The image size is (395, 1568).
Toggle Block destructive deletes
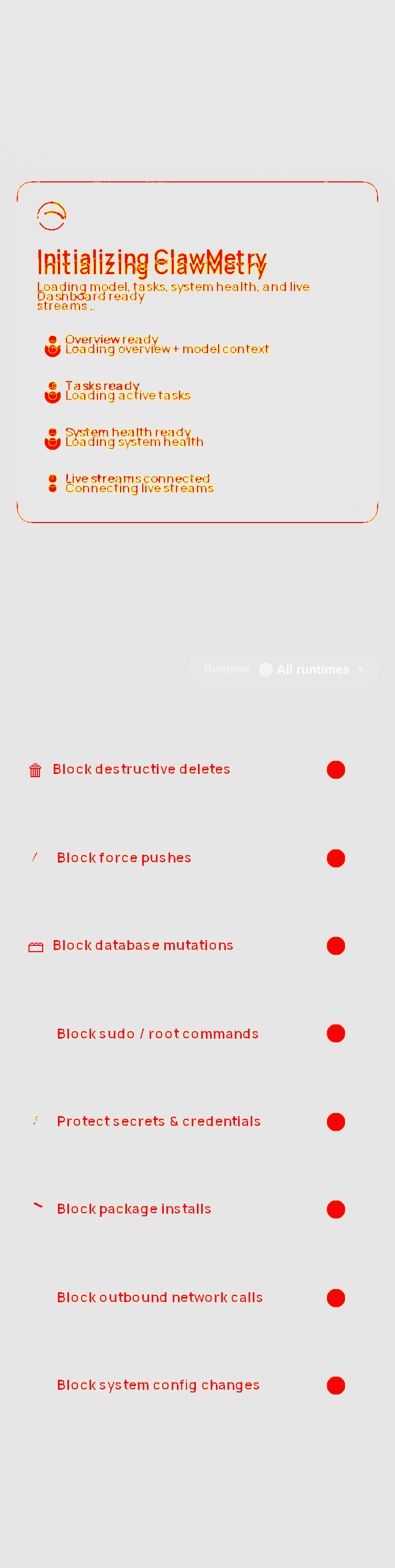pyautogui.click(x=335, y=769)
